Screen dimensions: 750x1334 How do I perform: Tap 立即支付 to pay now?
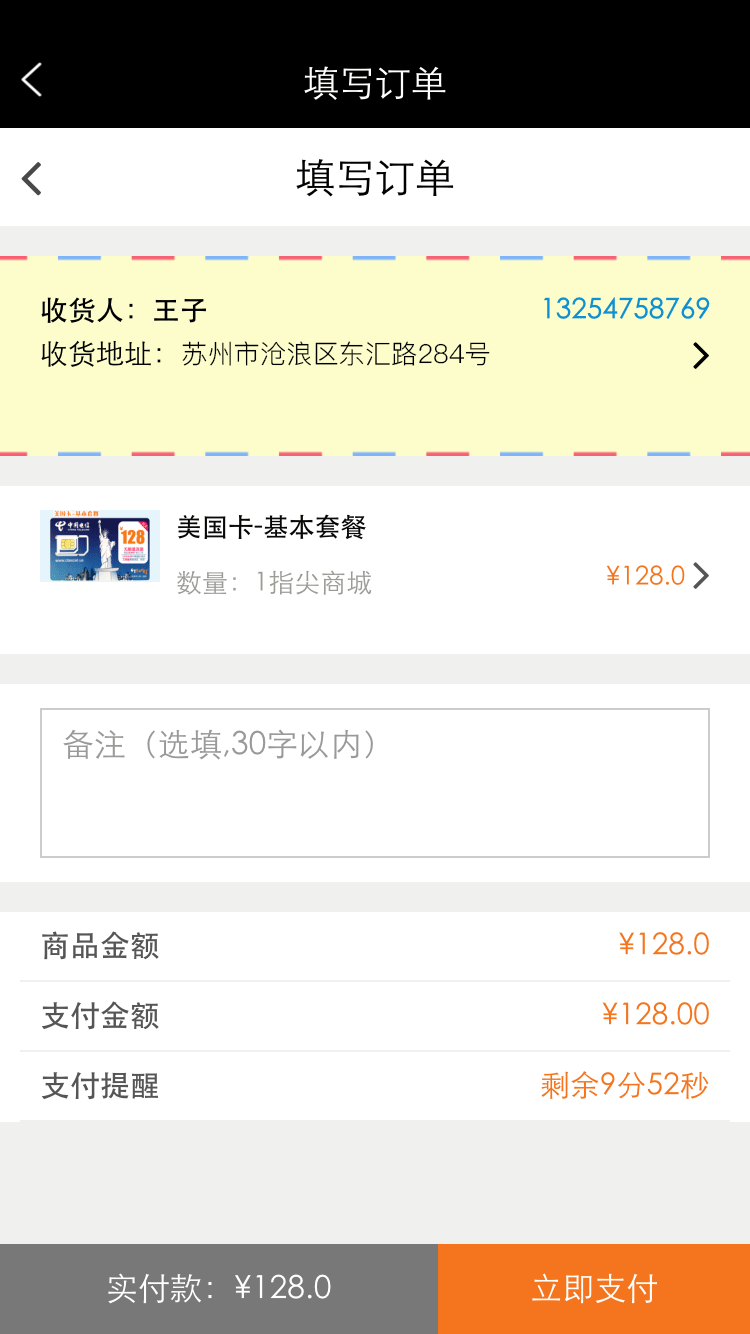tap(594, 1289)
